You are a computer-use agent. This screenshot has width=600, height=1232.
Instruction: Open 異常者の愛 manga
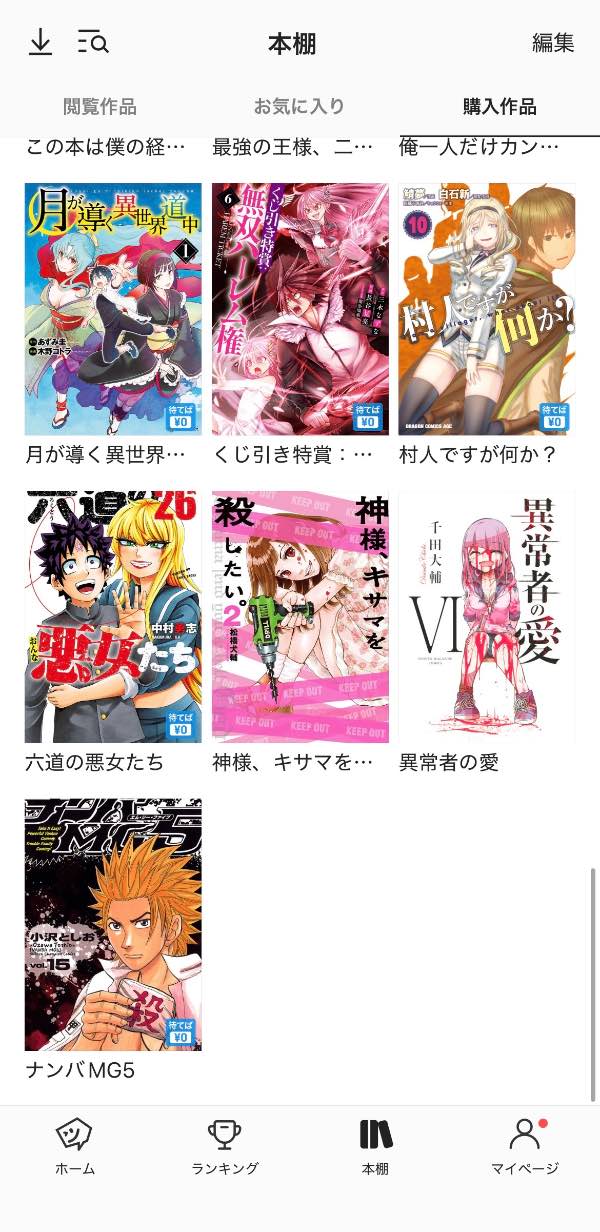(487, 617)
